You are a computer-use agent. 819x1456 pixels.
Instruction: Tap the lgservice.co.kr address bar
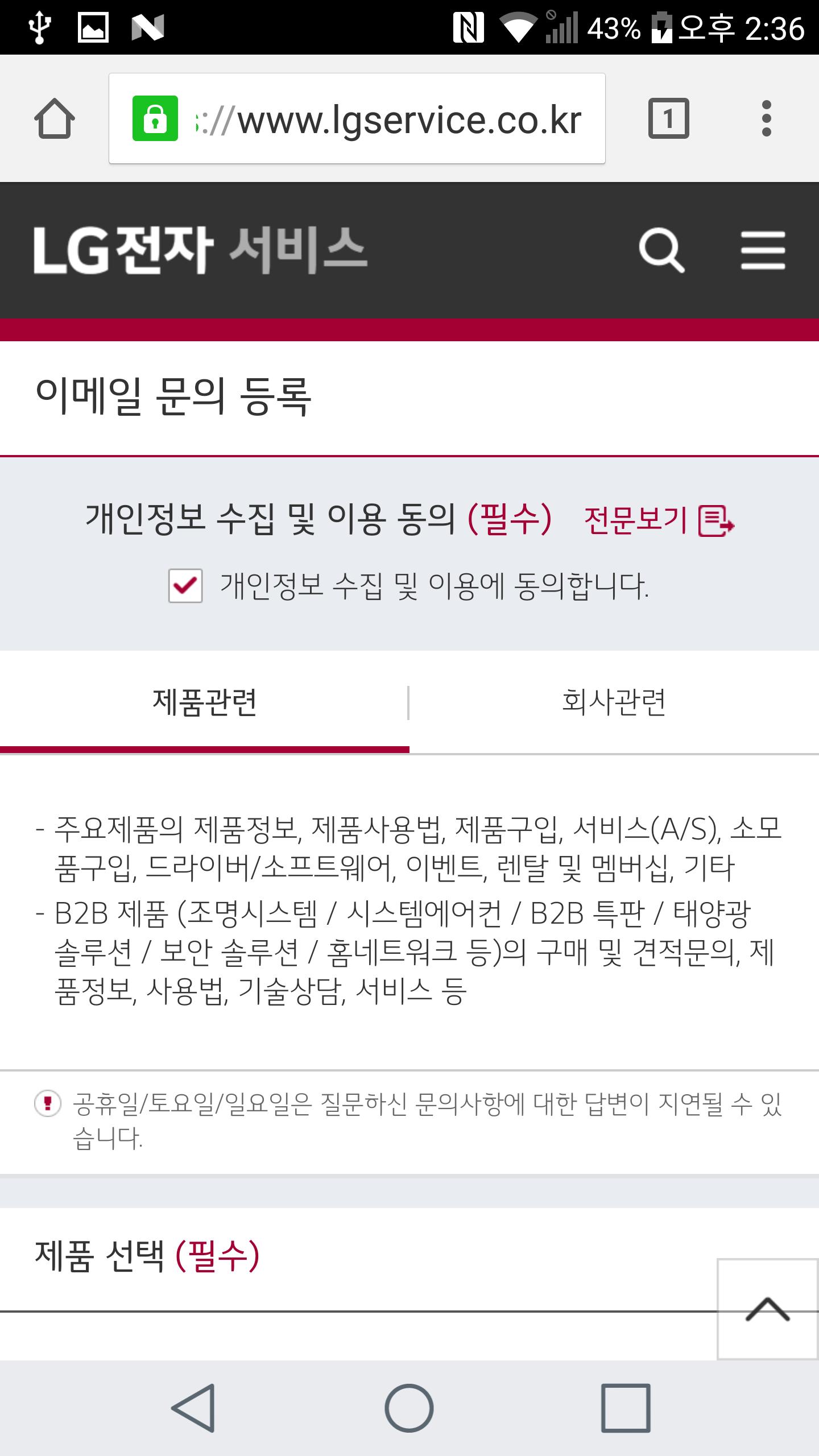357,118
